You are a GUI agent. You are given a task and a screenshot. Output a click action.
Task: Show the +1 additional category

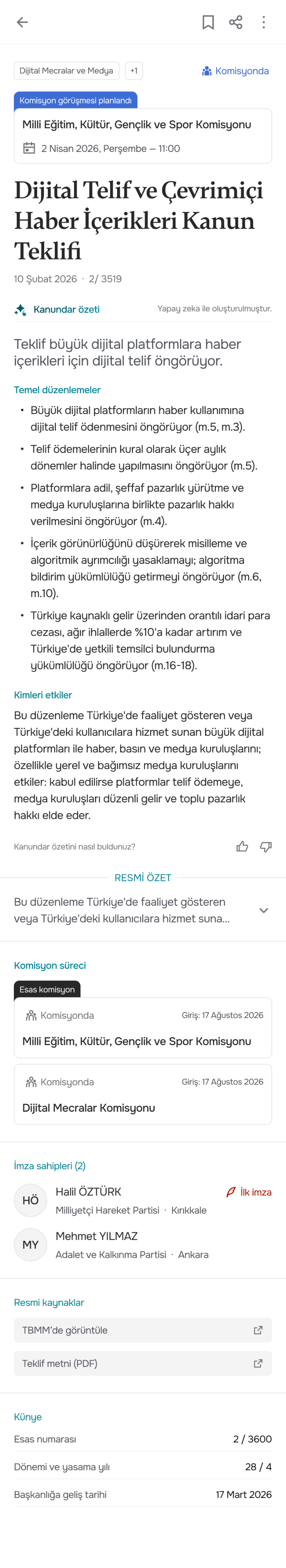click(133, 70)
